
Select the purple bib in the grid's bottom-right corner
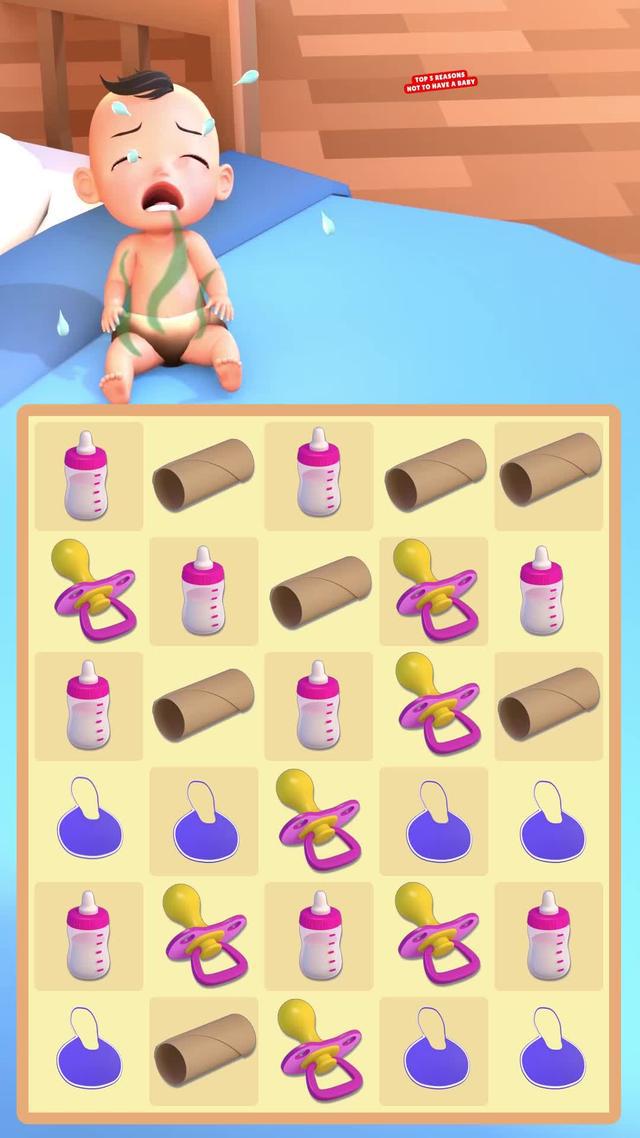[x=549, y=1049]
